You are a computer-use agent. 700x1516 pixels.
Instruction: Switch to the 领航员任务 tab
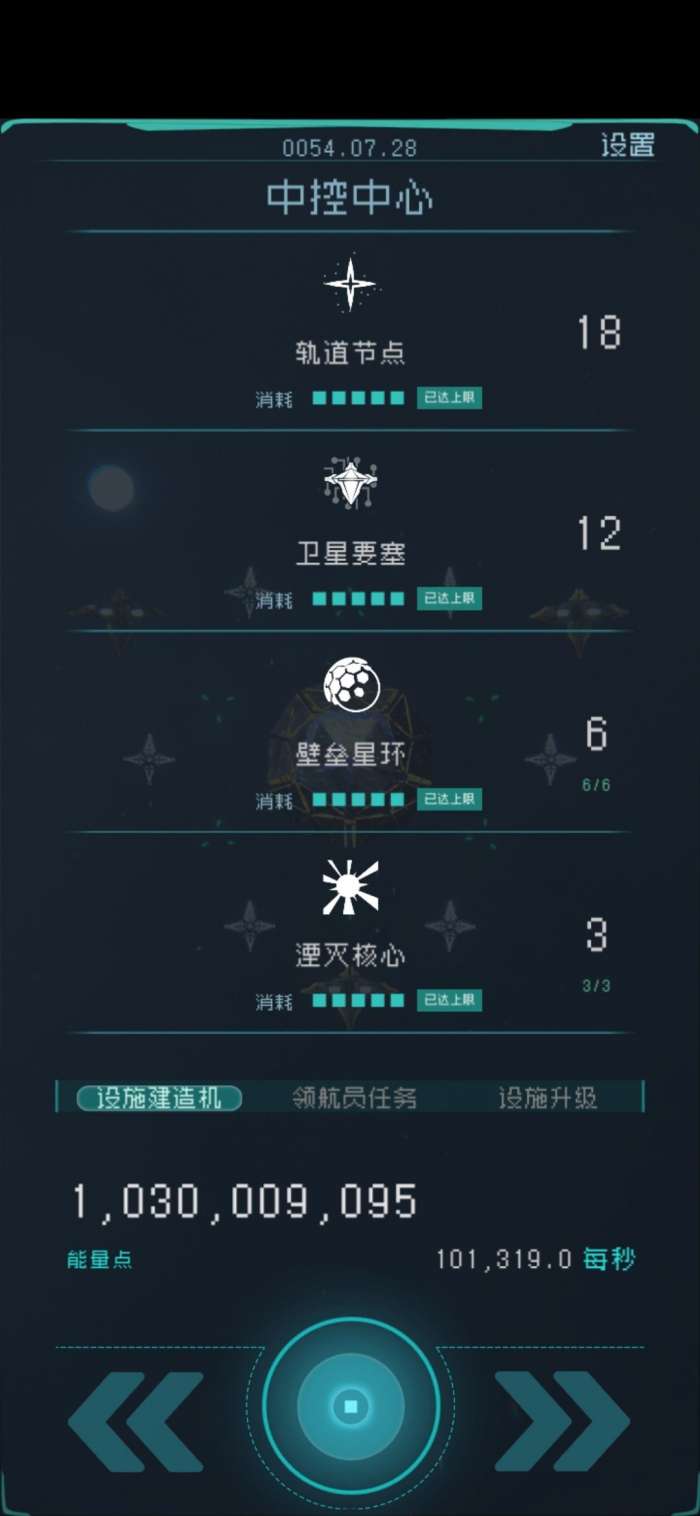click(354, 1098)
